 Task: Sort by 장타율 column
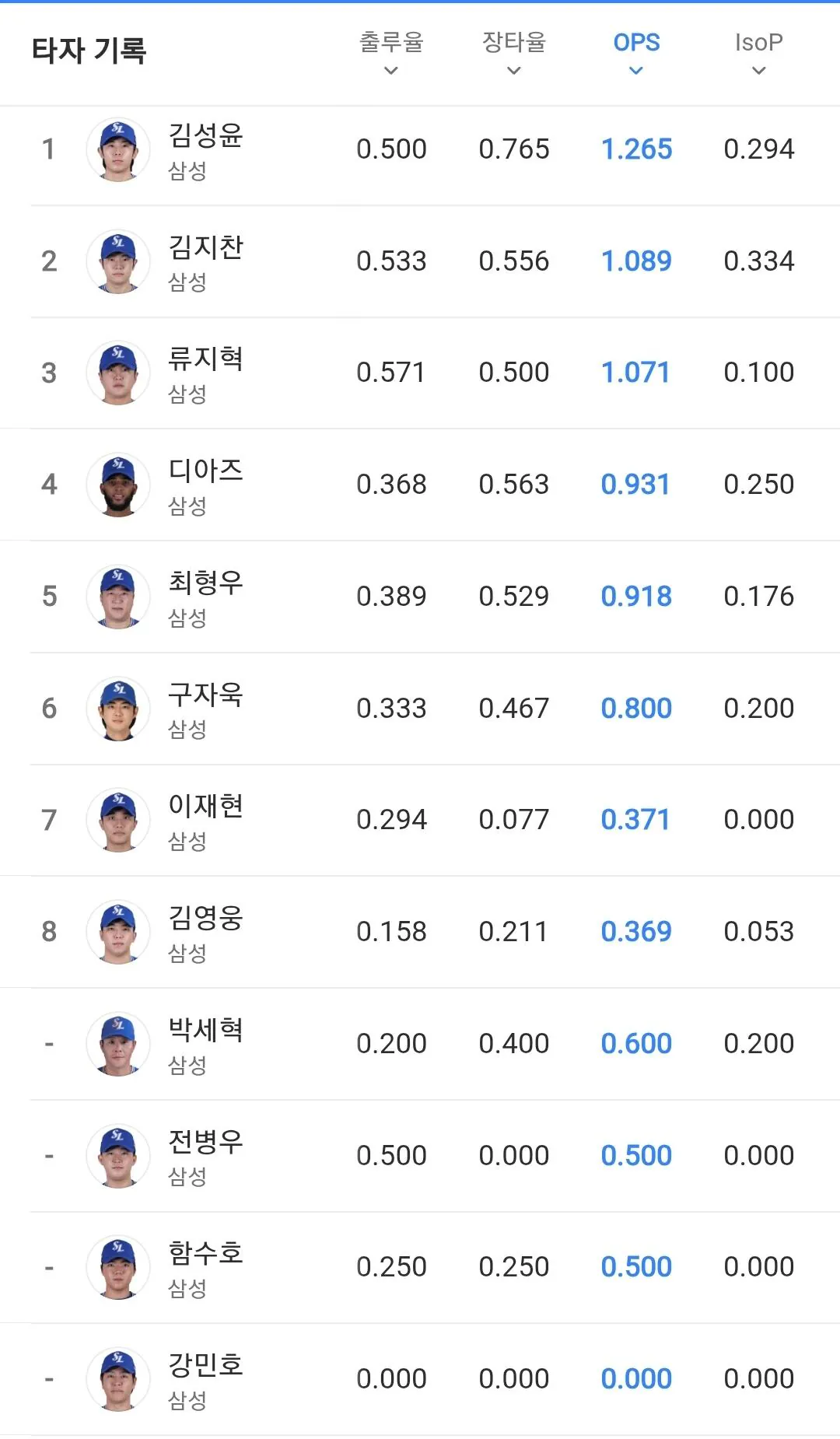(514, 53)
